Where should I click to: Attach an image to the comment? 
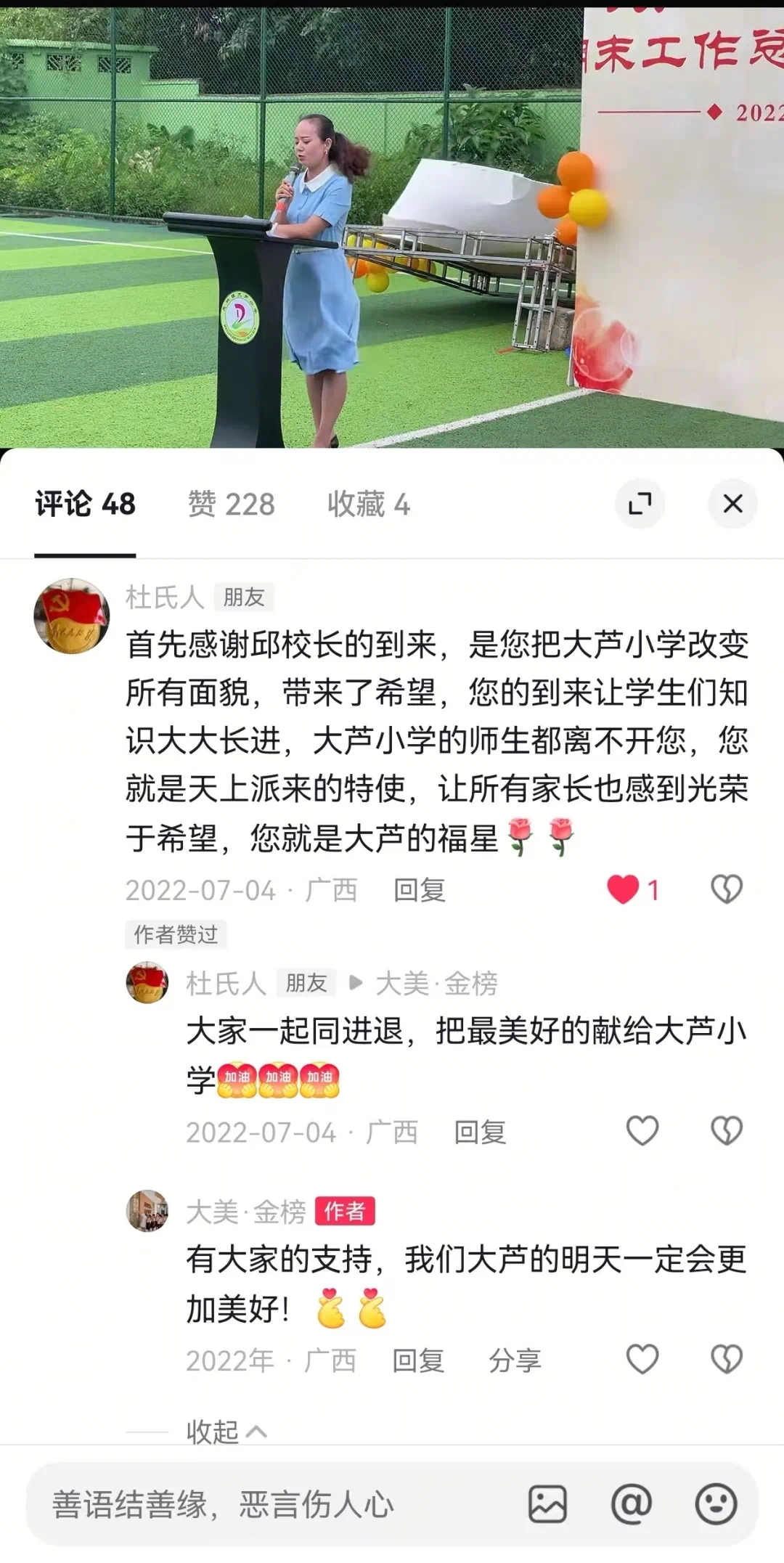[x=547, y=1503]
